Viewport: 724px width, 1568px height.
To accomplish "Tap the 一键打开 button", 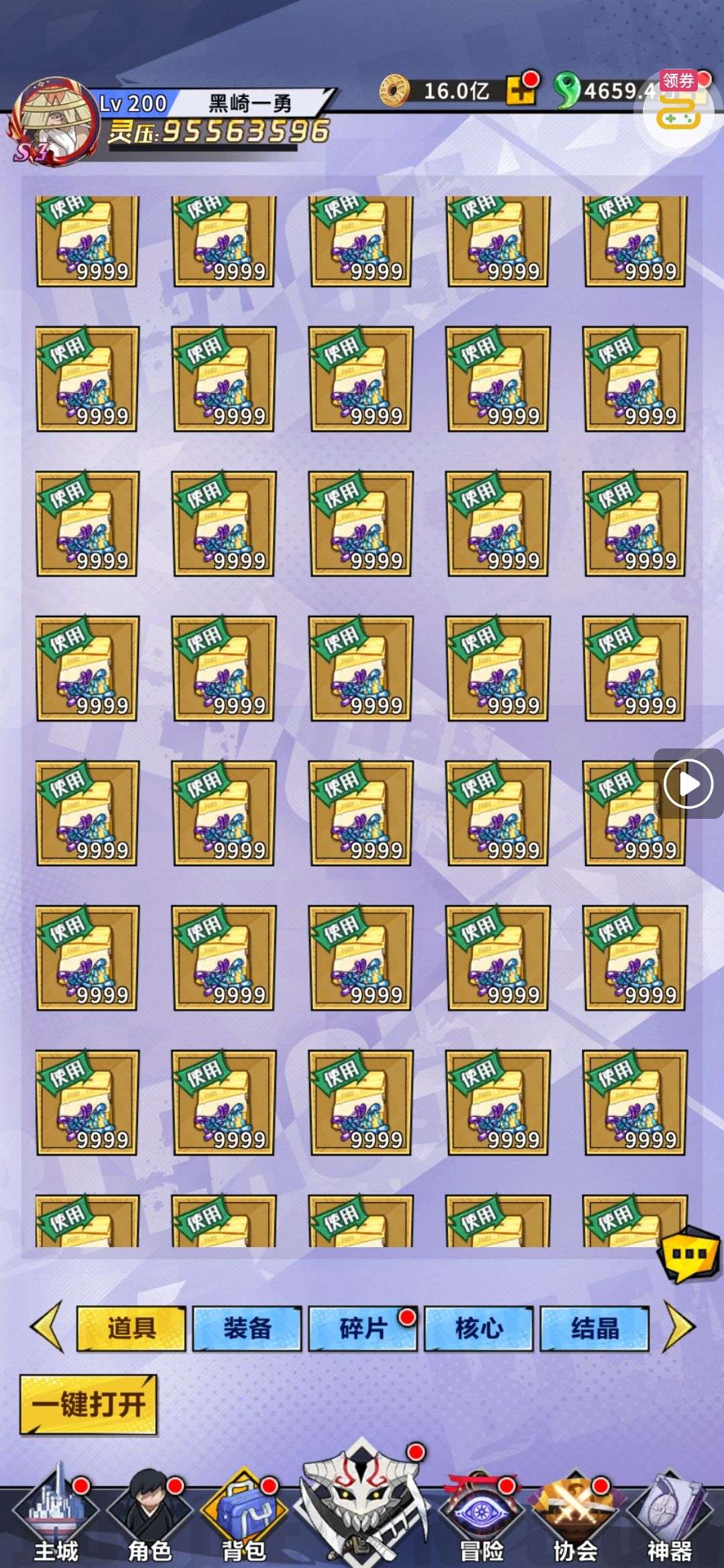I will click(88, 1404).
